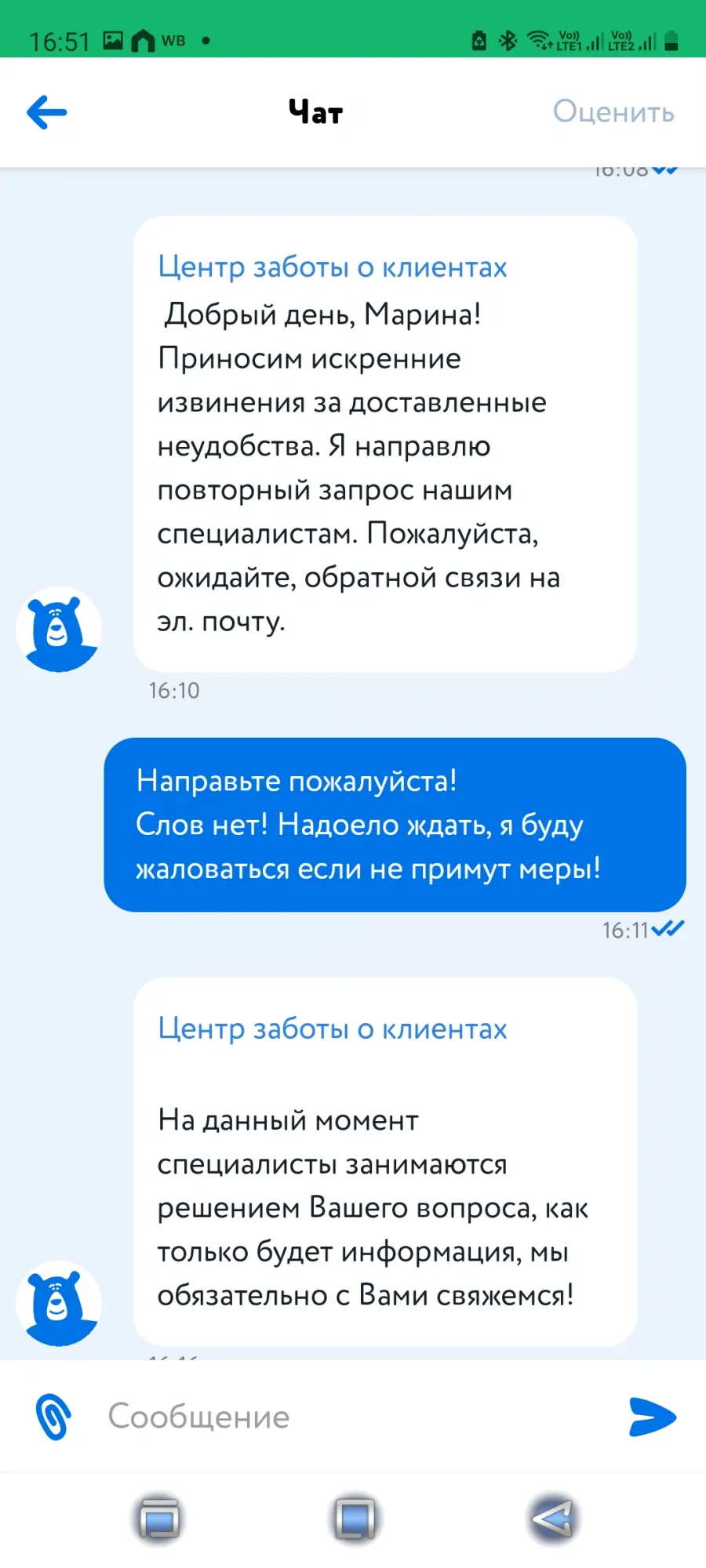Tap the system back button

click(553, 1519)
